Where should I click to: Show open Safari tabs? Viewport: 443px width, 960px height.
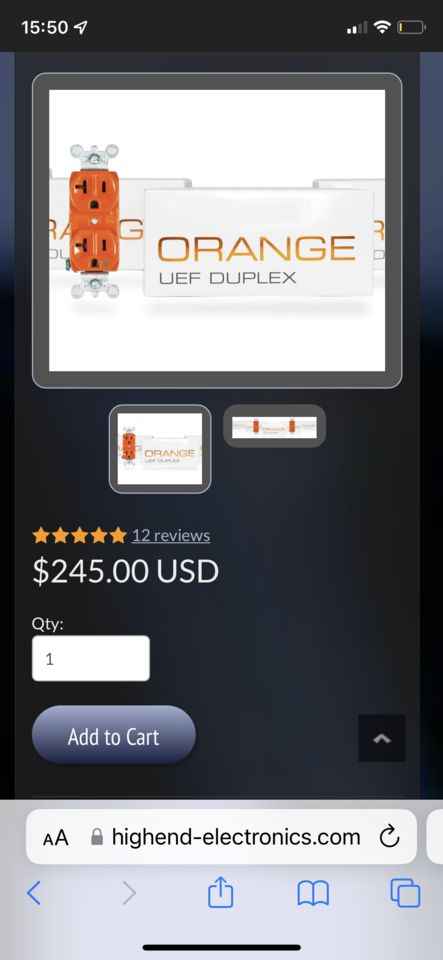(x=405, y=893)
